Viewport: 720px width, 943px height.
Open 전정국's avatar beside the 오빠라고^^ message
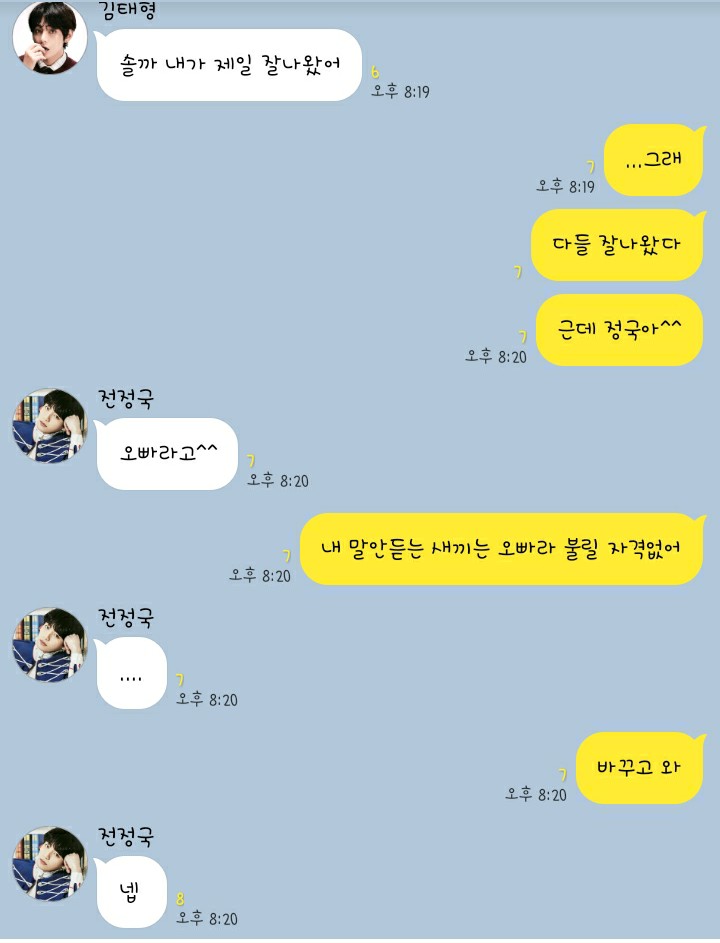point(49,426)
